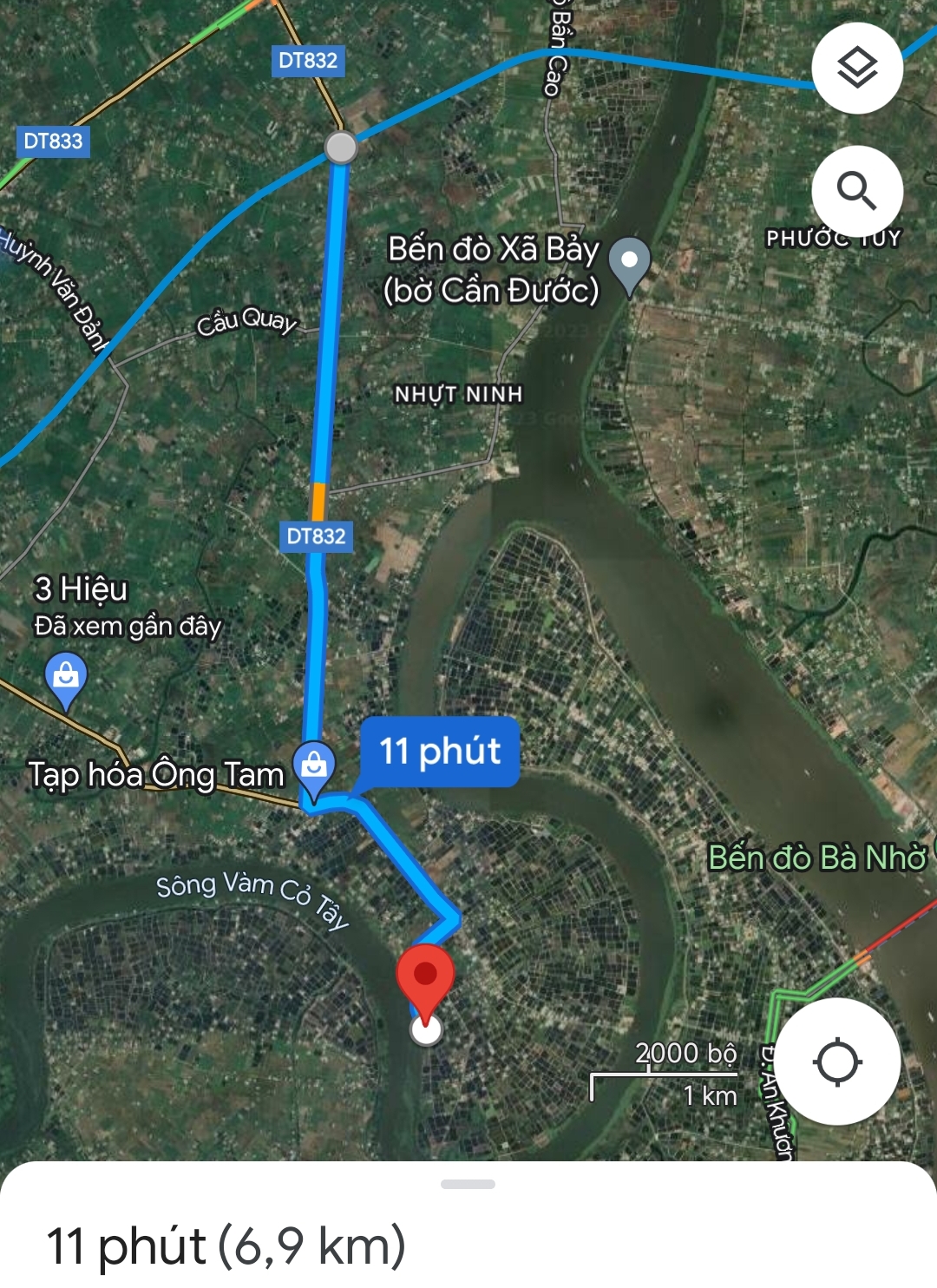
Task: Recenter map on my location
Action: coord(837,1061)
